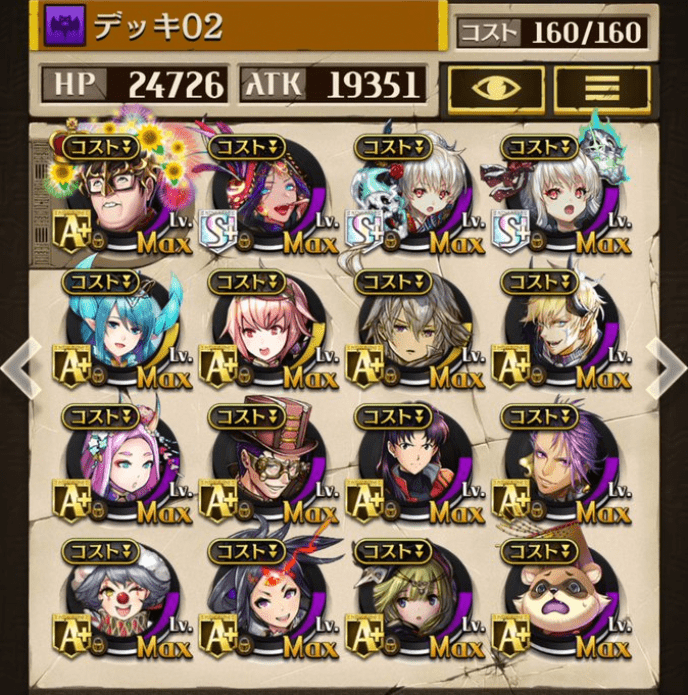The height and width of the screenshot is (695, 688).
Task: Go to the next deck with right arrow
Action: (x=667, y=367)
